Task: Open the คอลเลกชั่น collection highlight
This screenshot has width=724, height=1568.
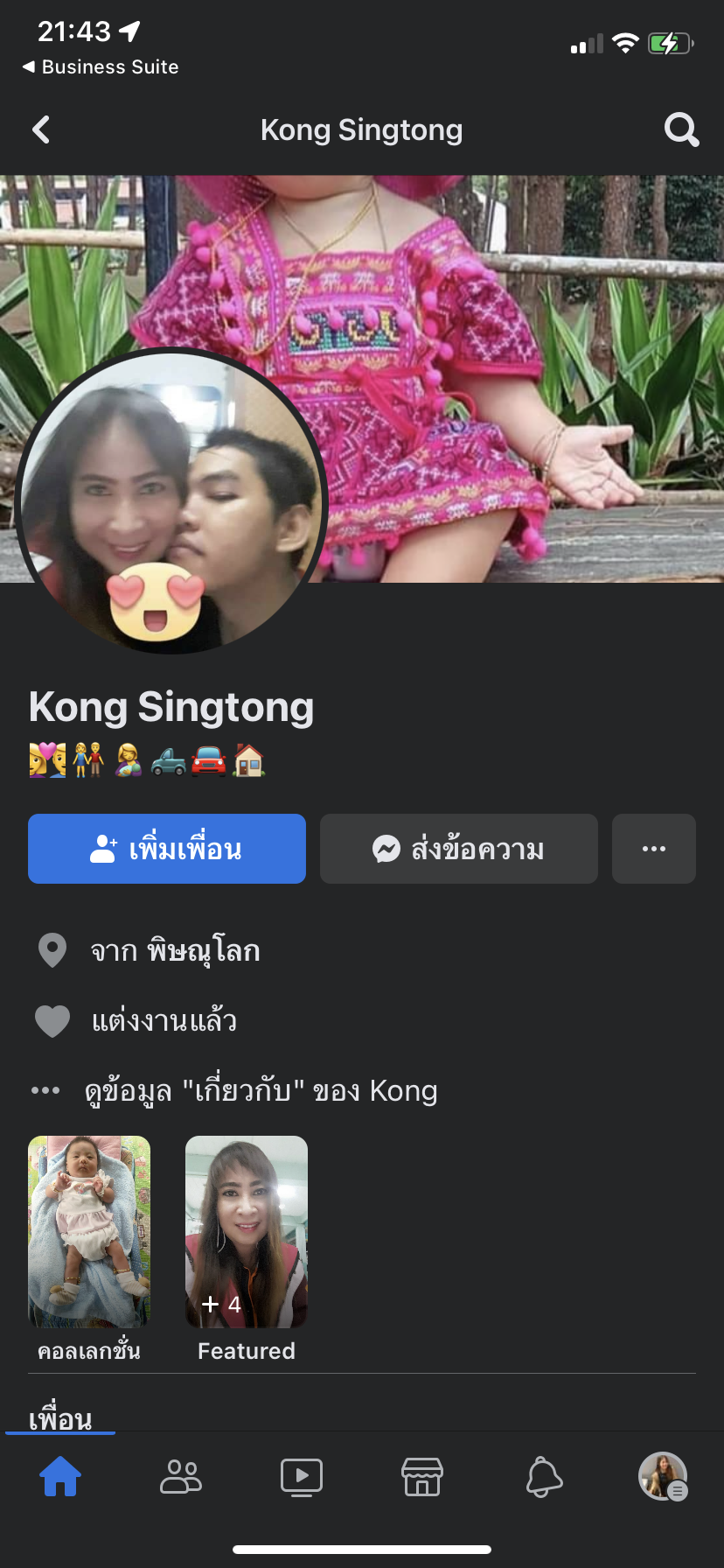Action: click(89, 1232)
